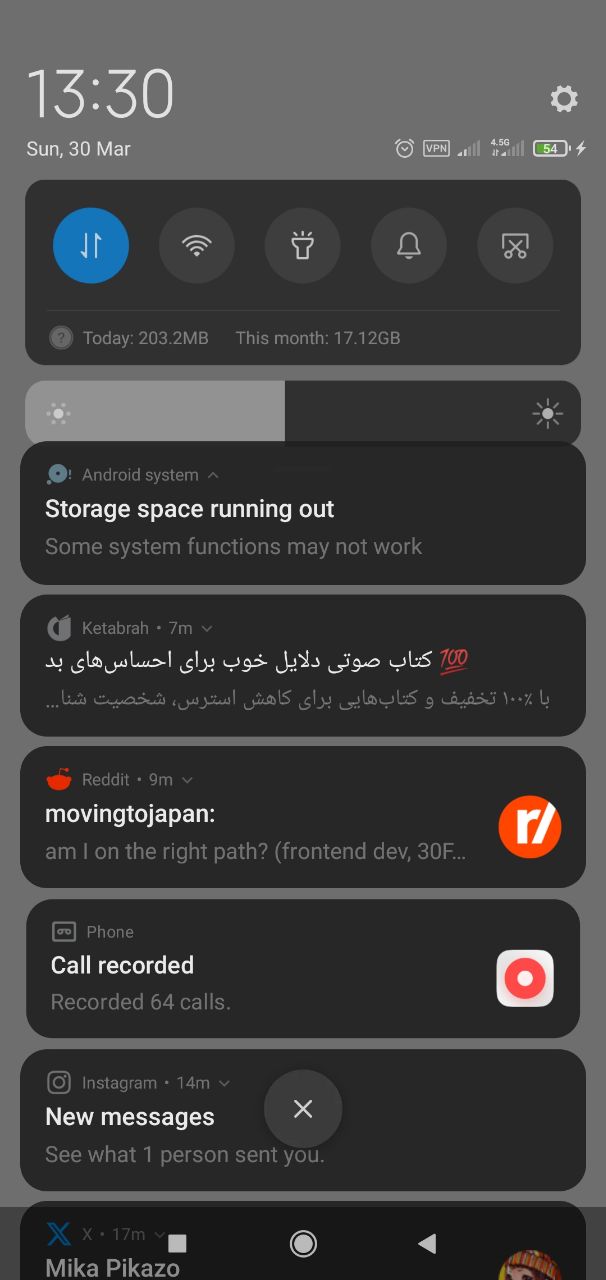This screenshot has width=606, height=1280.
Task: Open settings via the gear icon
Action: pyautogui.click(x=564, y=99)
